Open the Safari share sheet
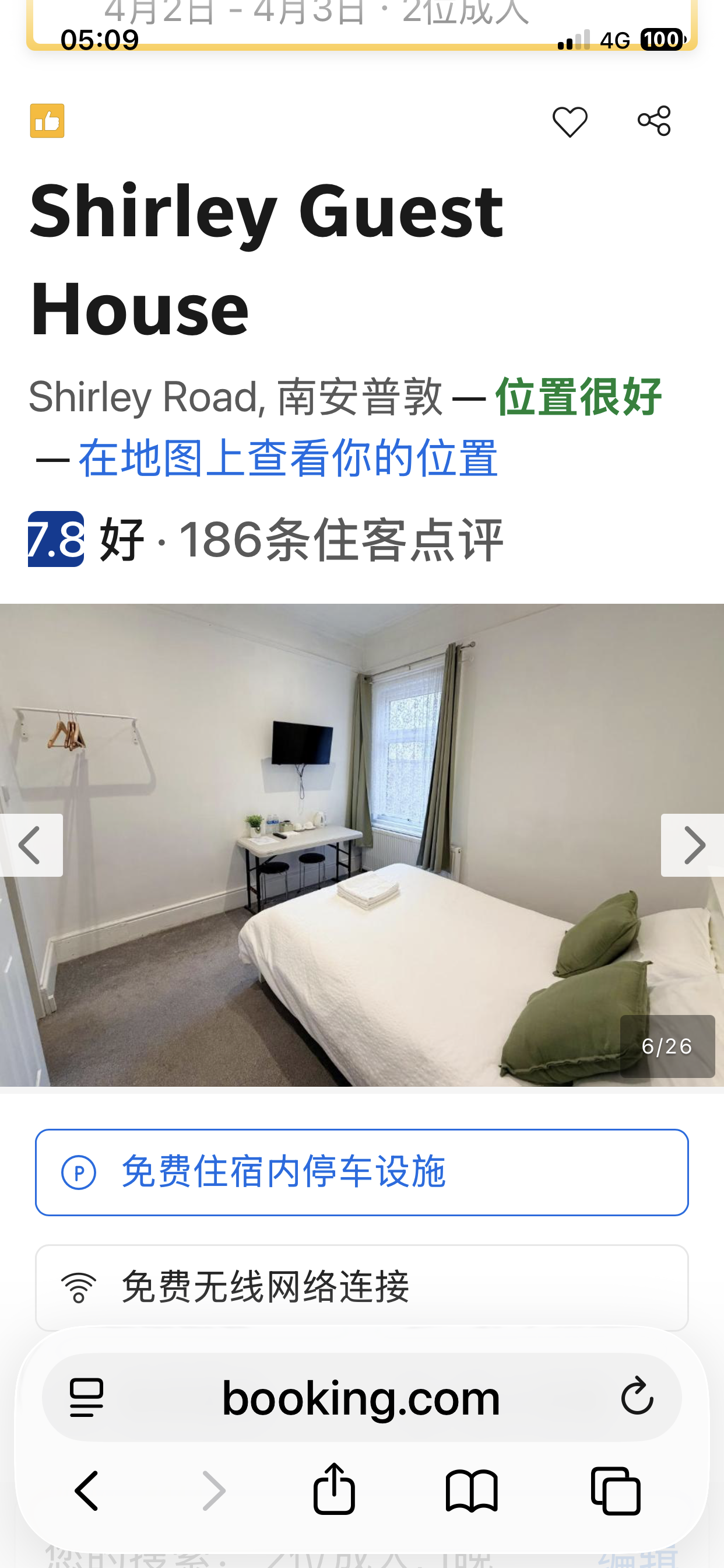This screenshot has width=724, height=1568. pyautogui.click(x=334, y=1489)
